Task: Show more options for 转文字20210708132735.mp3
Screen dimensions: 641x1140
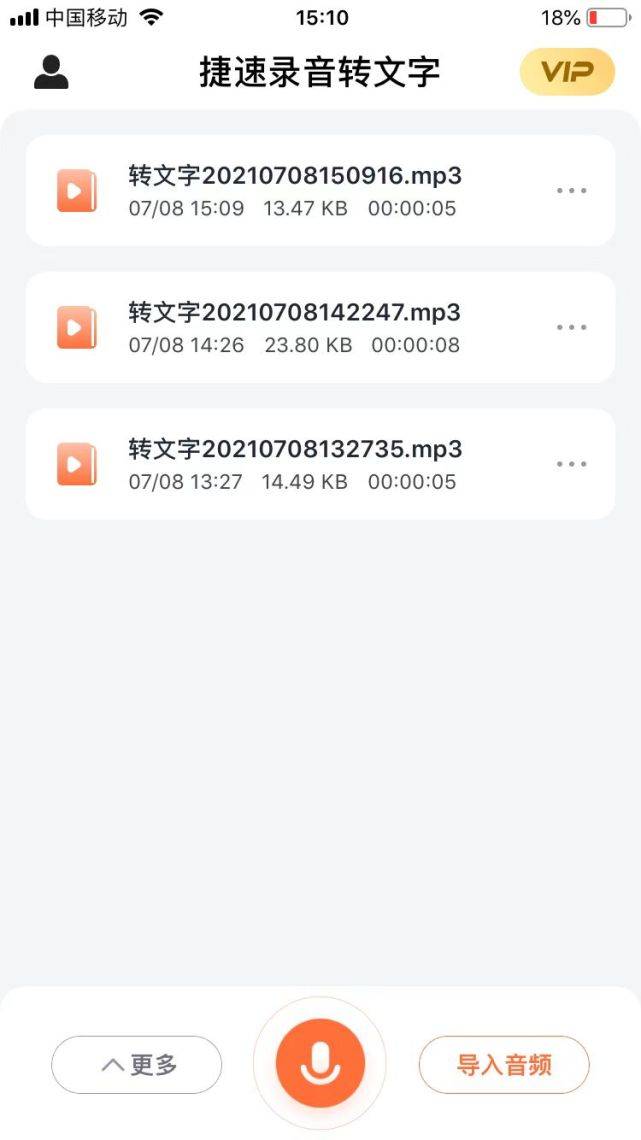Action: coord(571,464)
